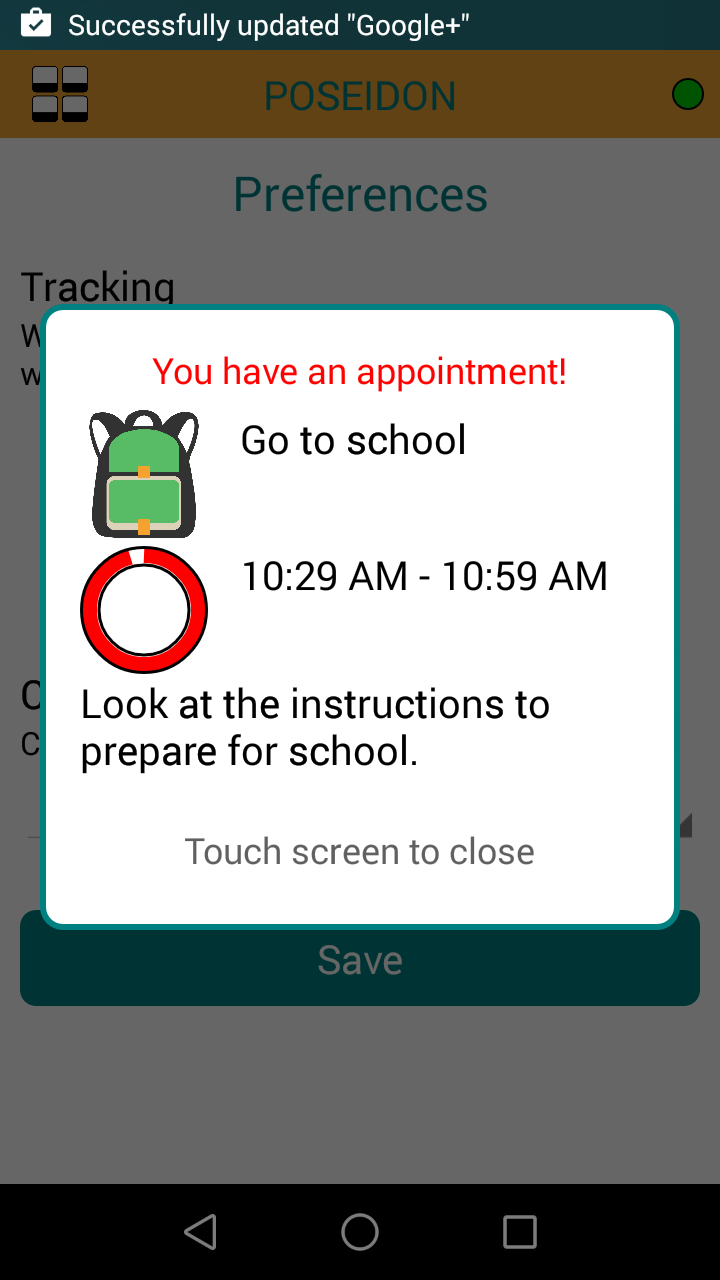Open the POSEIDON grid menu icon

pyautogui.click(x=60, y=94)
